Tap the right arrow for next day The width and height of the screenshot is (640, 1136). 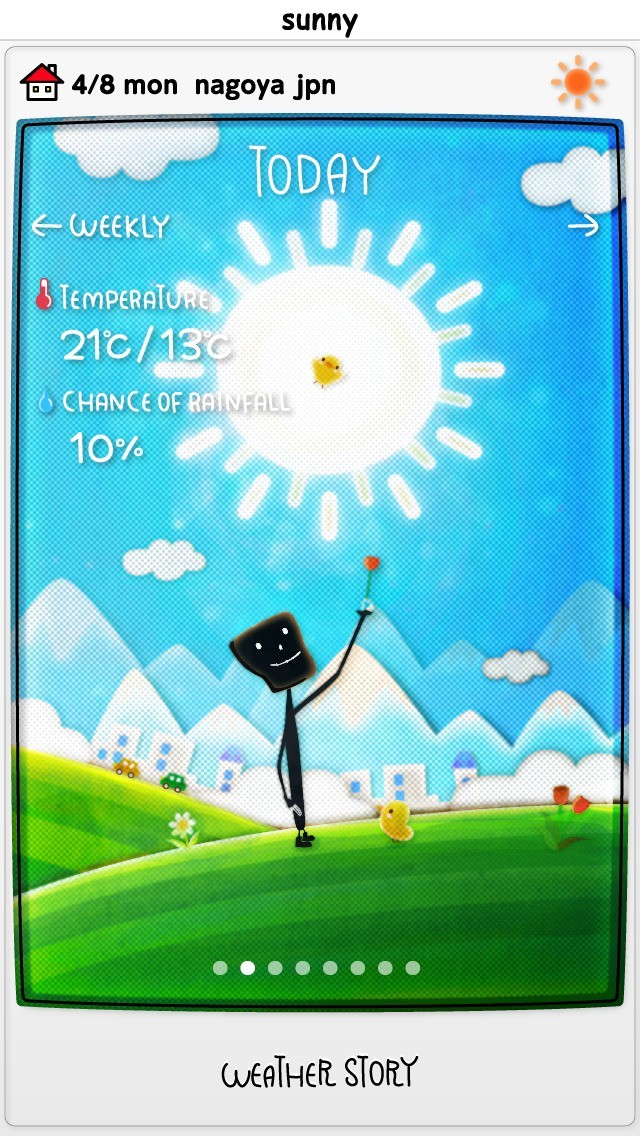tap(583, 226)
